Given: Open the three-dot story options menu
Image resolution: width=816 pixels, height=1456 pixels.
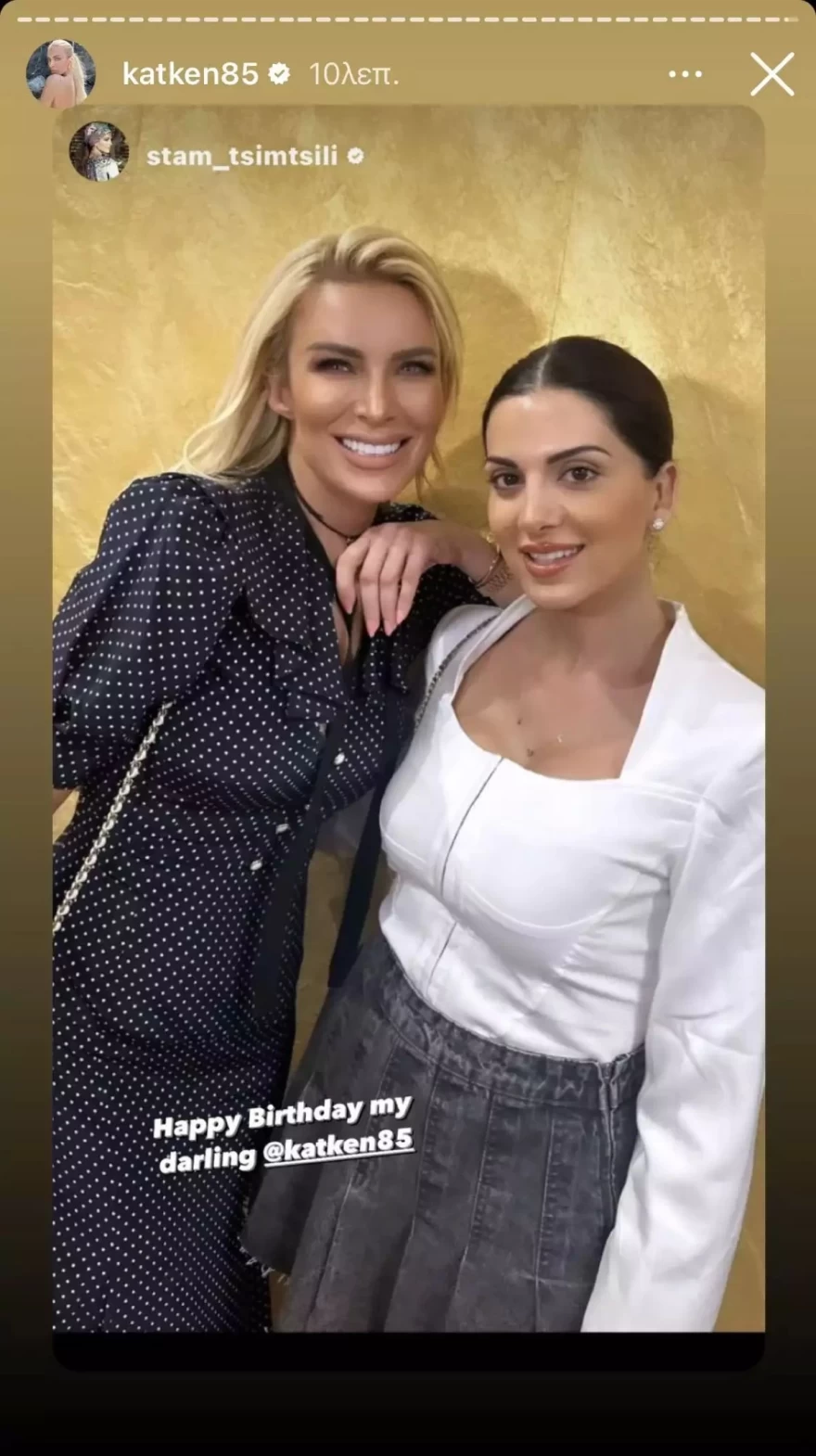Looking at the screenshot, I should [685, 74].
